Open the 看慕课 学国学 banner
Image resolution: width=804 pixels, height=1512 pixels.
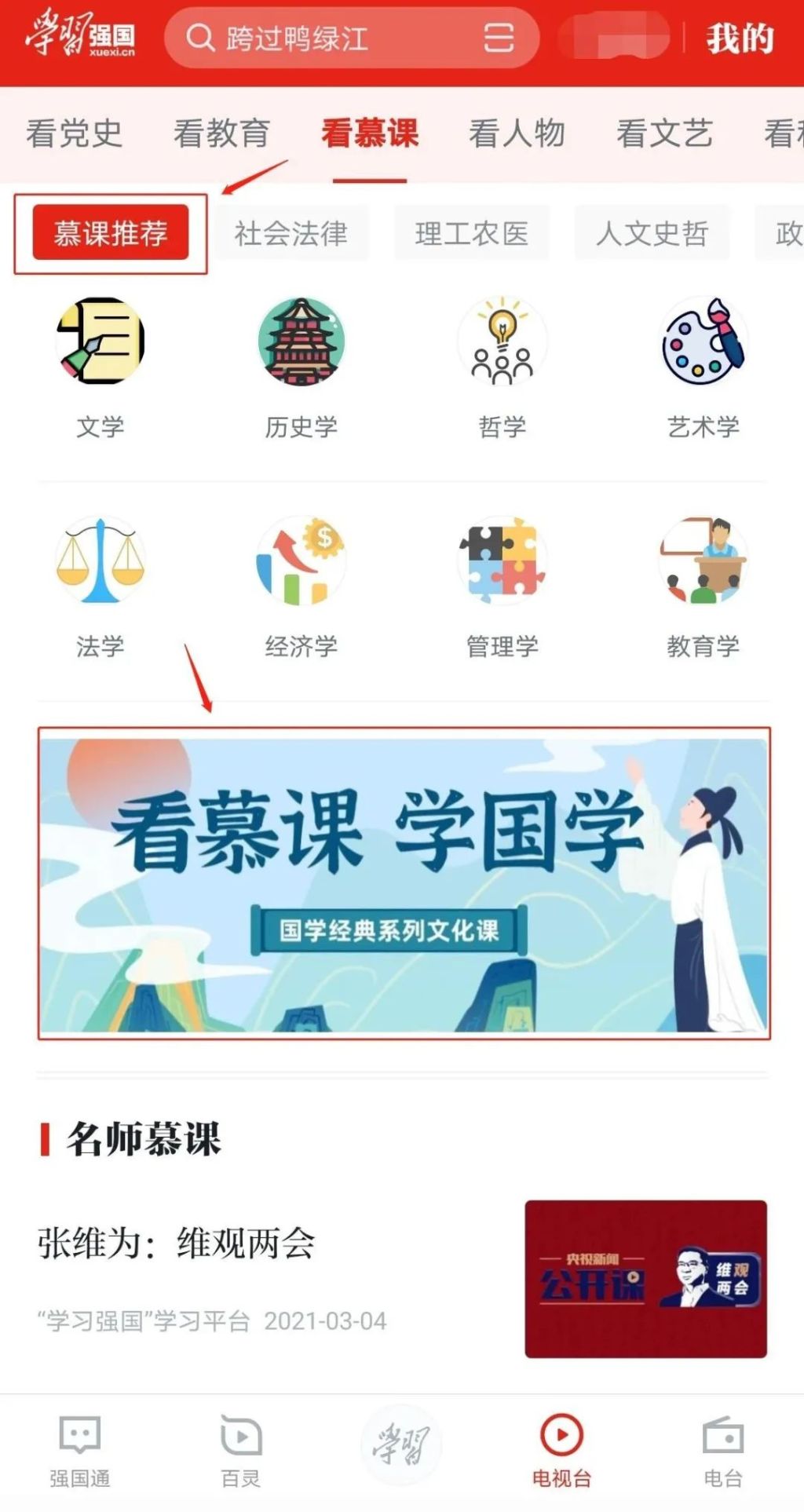click(404, 885)
